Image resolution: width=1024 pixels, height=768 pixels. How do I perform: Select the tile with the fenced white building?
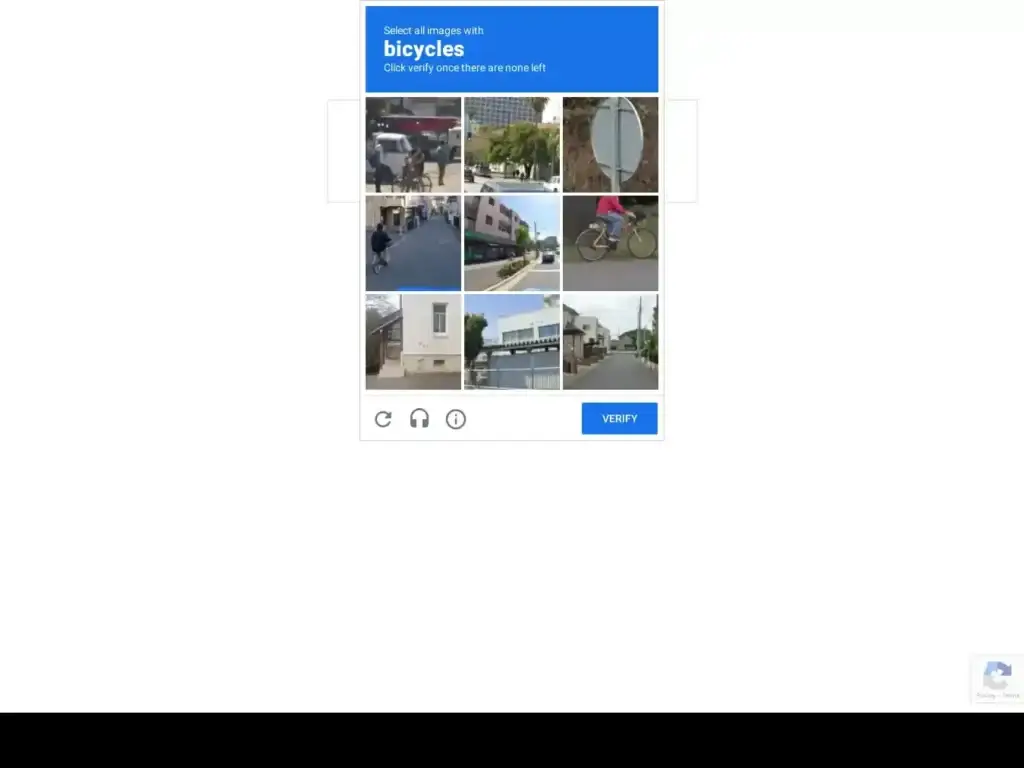[x=511, y=341]
